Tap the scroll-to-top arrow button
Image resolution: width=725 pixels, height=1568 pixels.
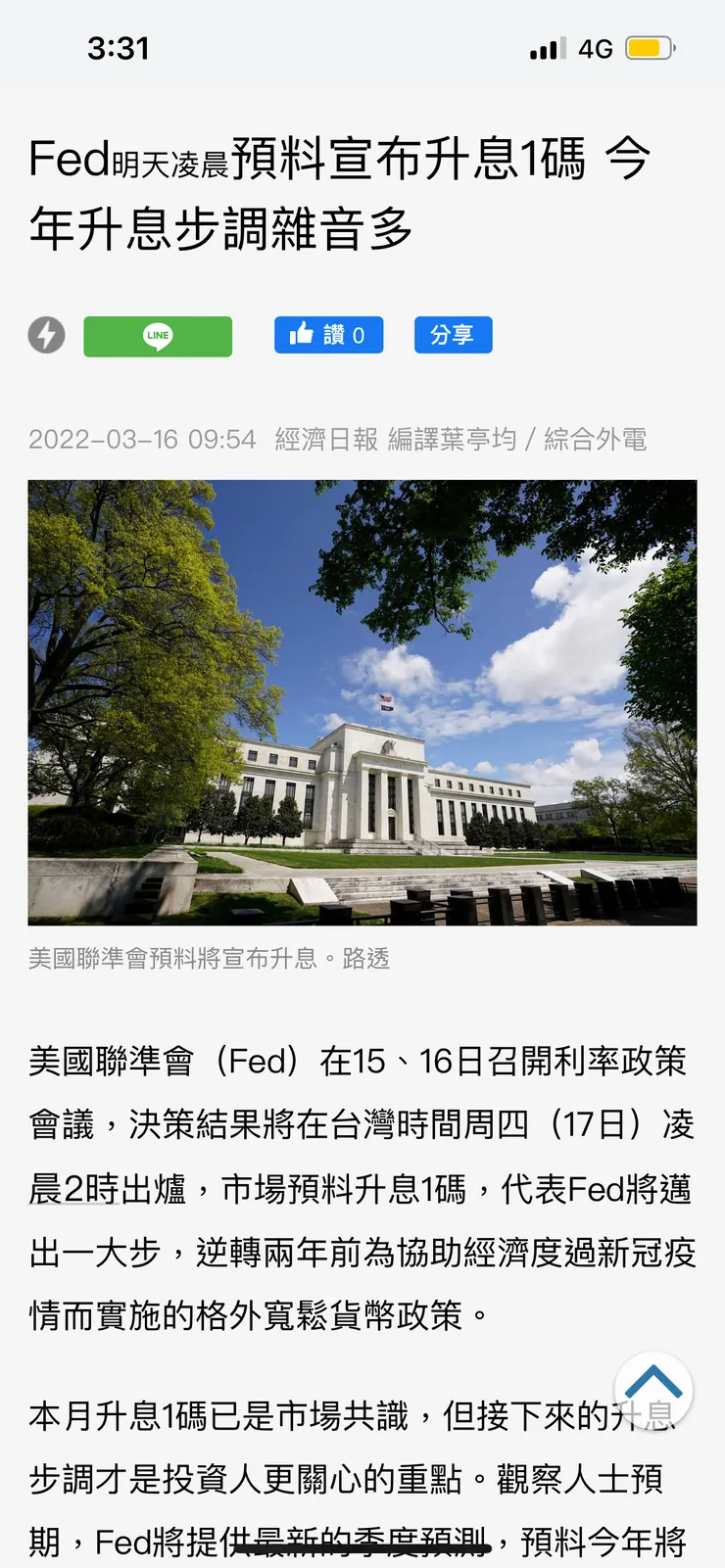(x=653, y=1389)
